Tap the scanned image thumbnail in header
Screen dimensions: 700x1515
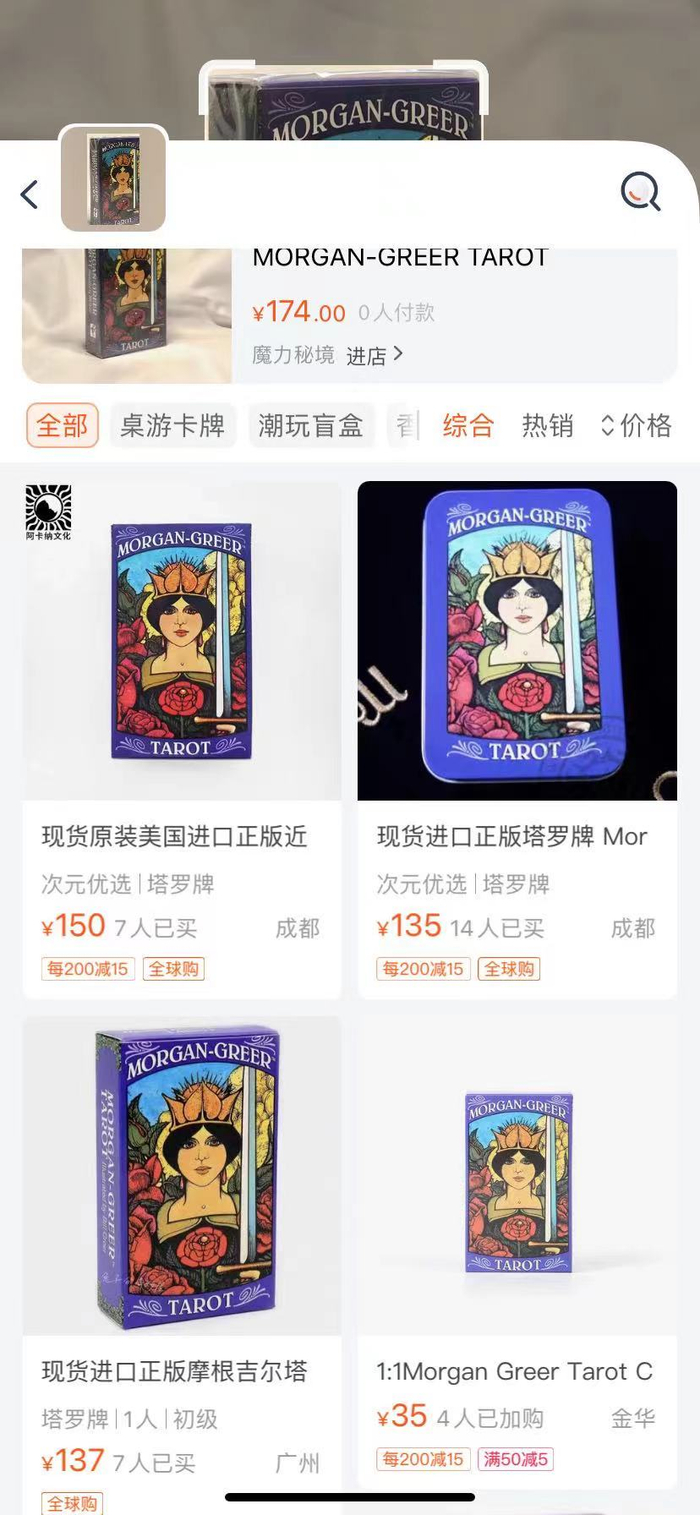(113, 179)
